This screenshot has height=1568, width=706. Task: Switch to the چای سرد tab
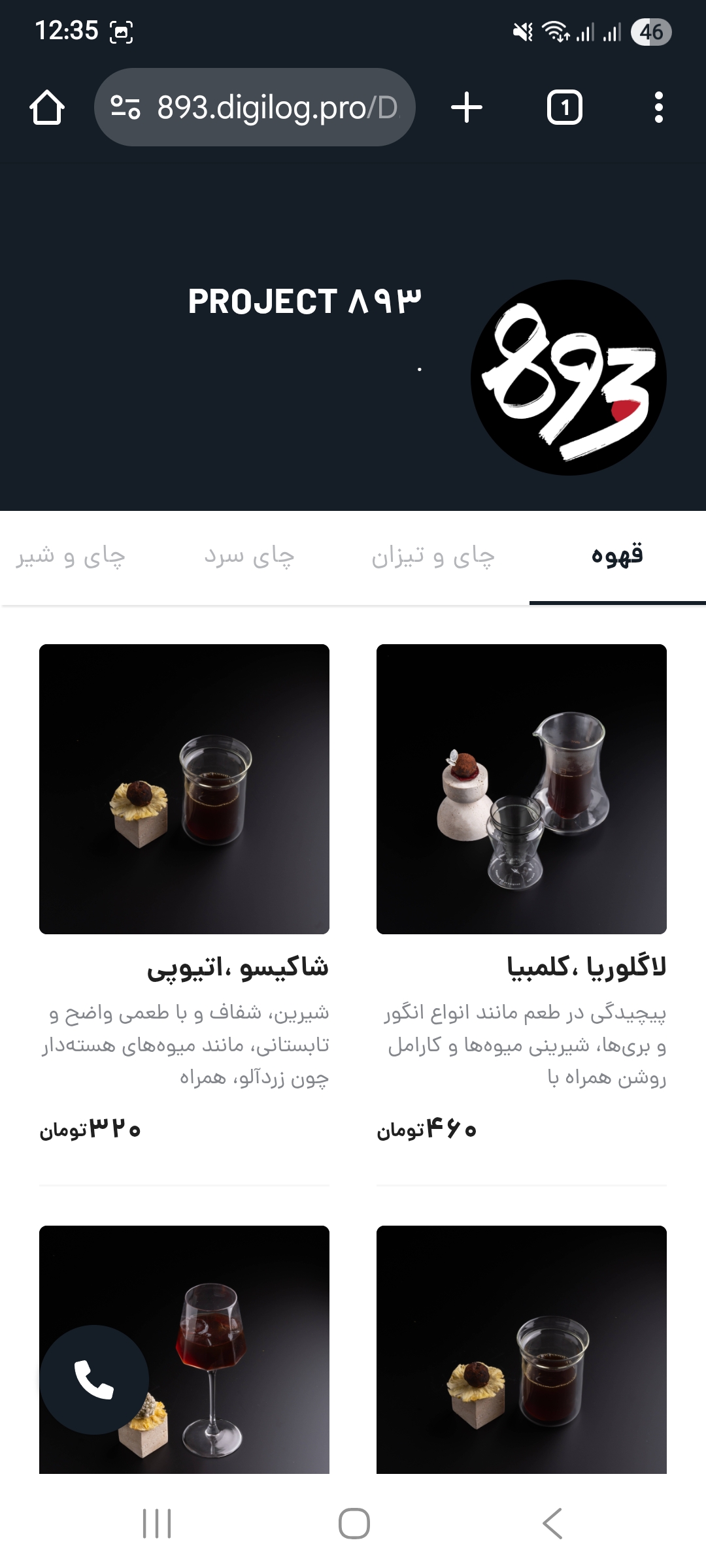tap(249, 557)
